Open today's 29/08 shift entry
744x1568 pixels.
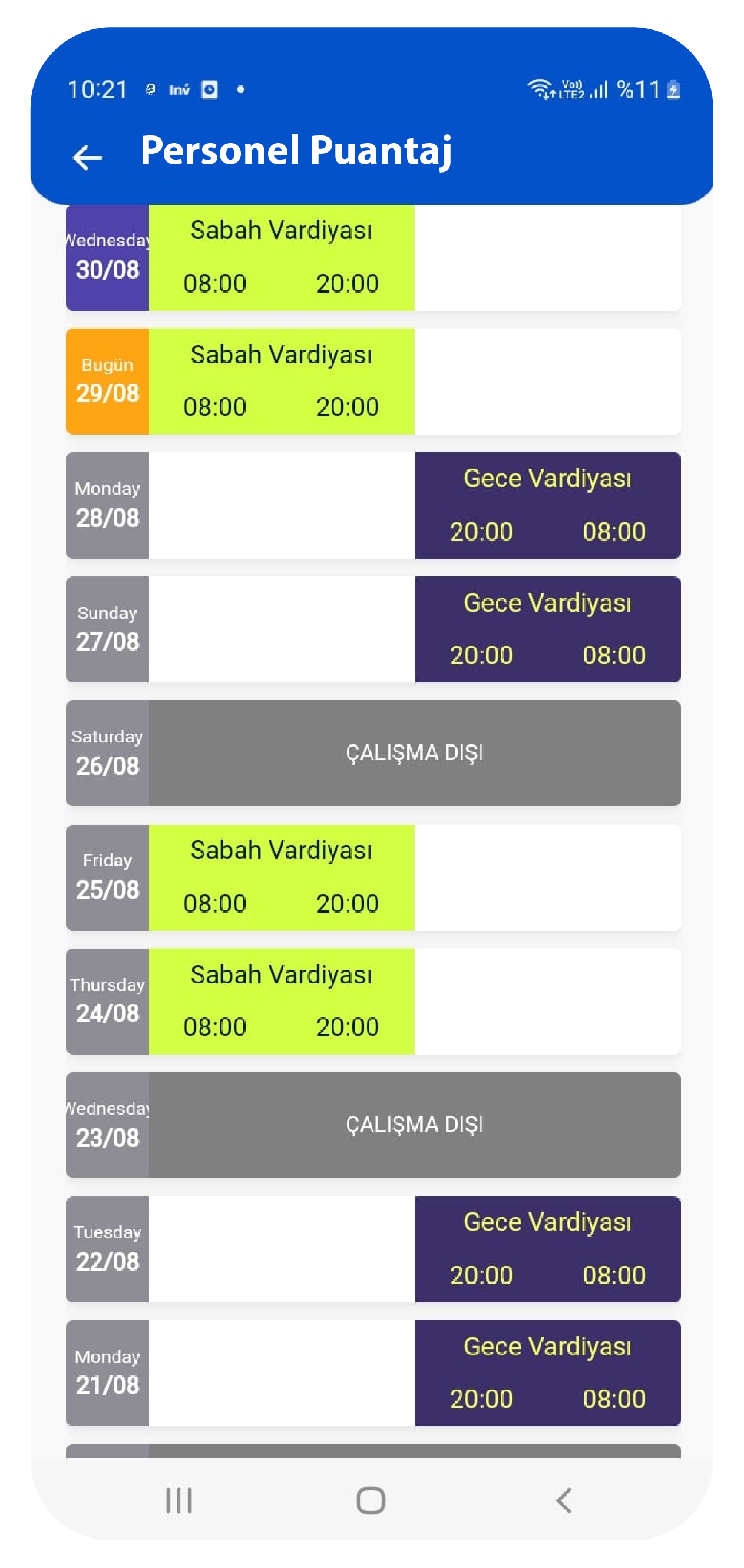[282, 382]
